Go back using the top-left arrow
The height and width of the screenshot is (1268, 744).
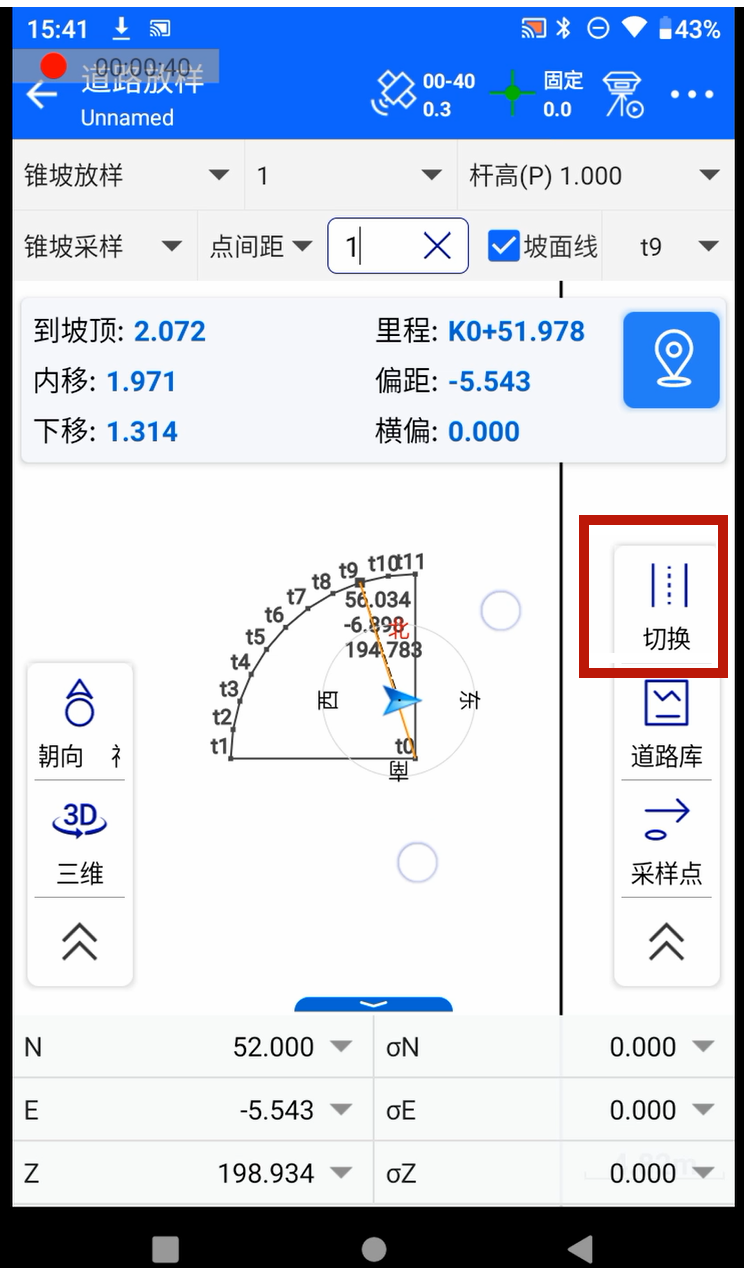click(42, 95)
